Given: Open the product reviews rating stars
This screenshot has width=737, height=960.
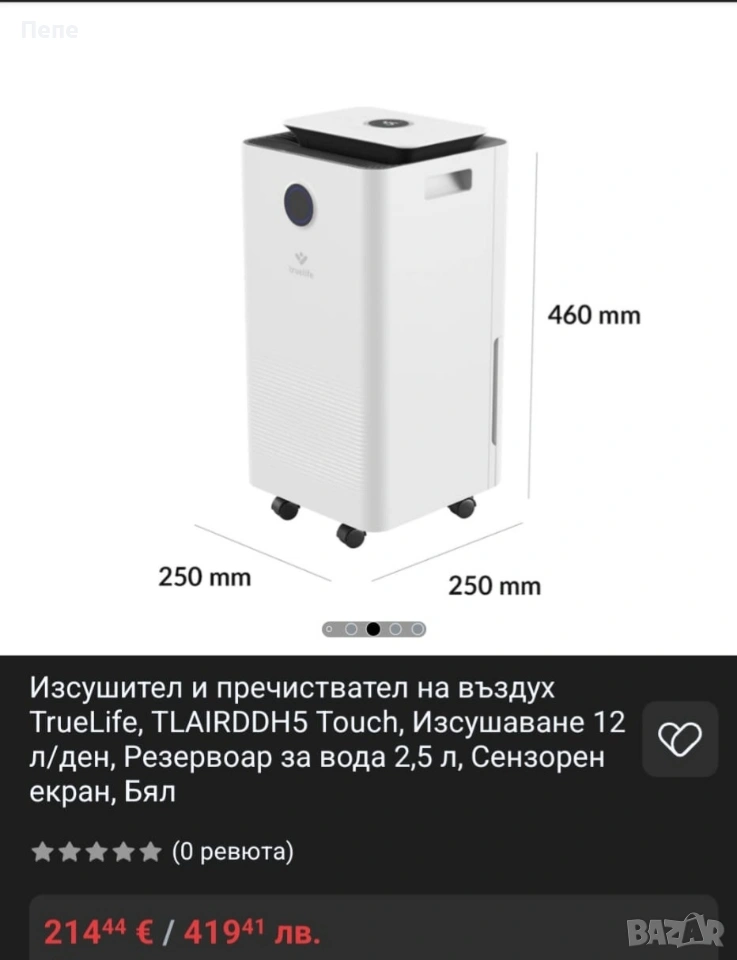Looking at the screenshot, I should click(96, 852).
